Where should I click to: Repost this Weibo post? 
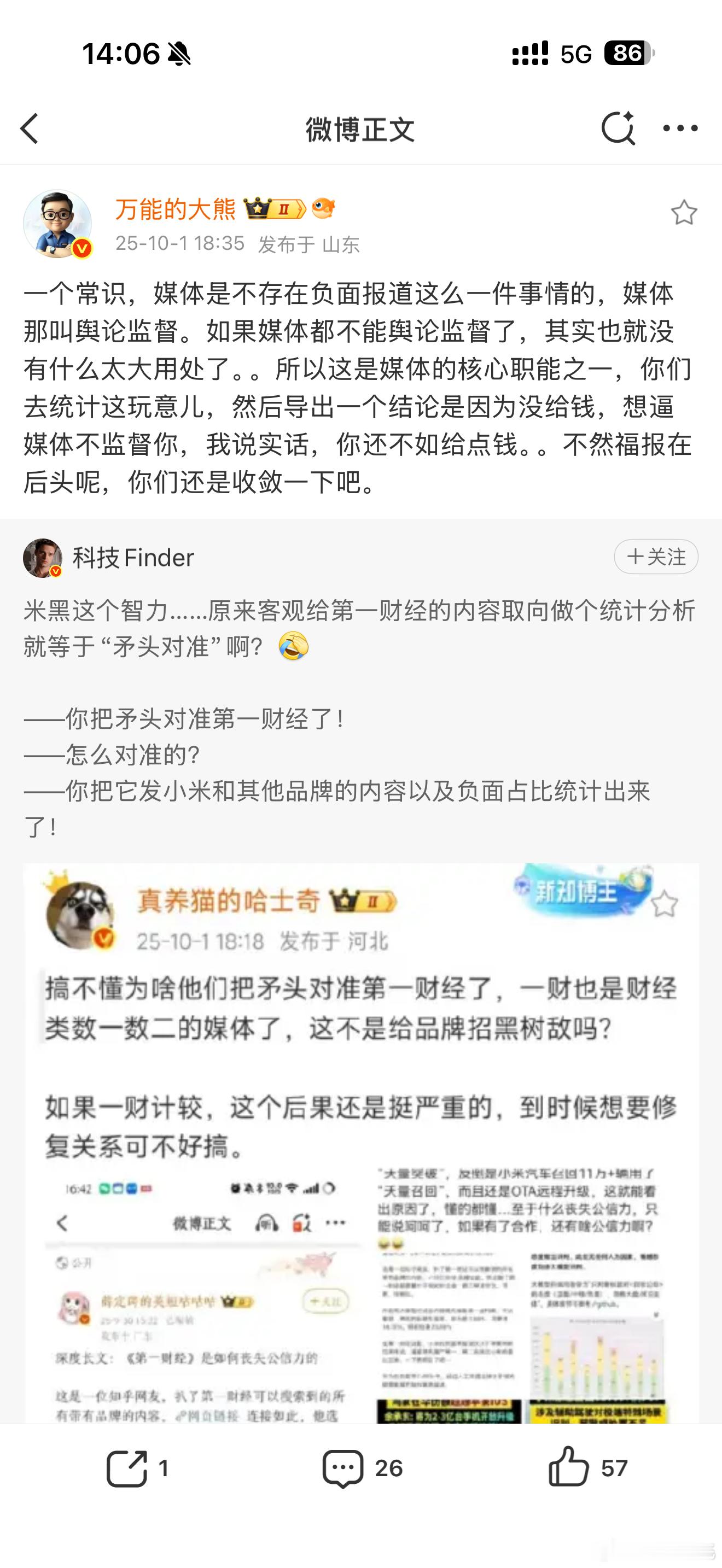point(138,1468)
